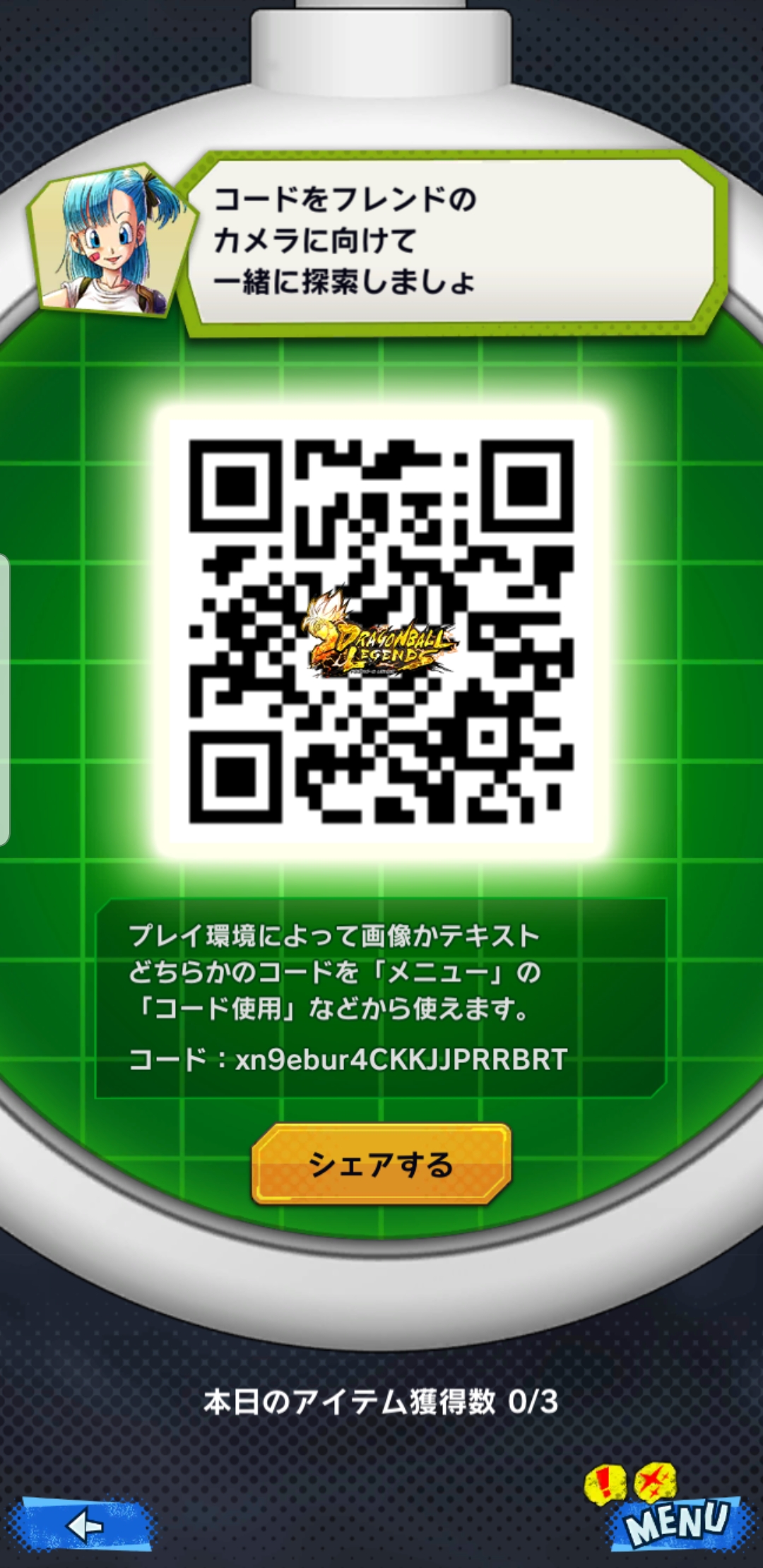Go back with the blue arrow button

coord(82,1526)
